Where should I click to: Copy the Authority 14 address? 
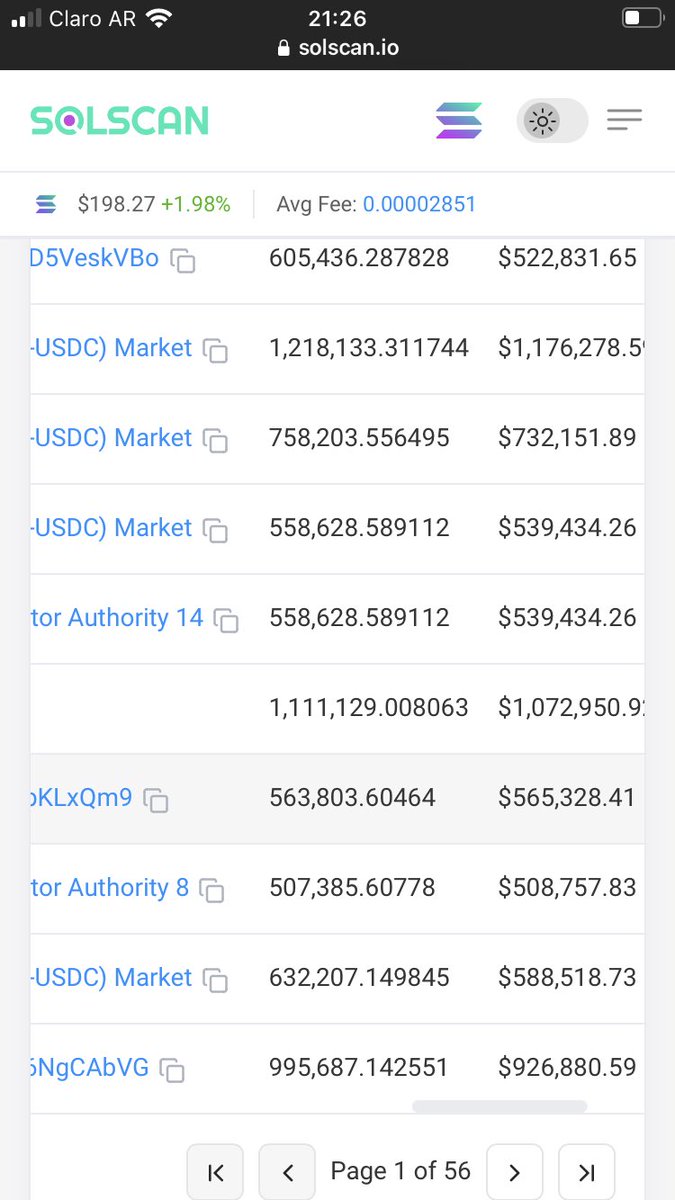pyautogui.click(x=226, y=621)
